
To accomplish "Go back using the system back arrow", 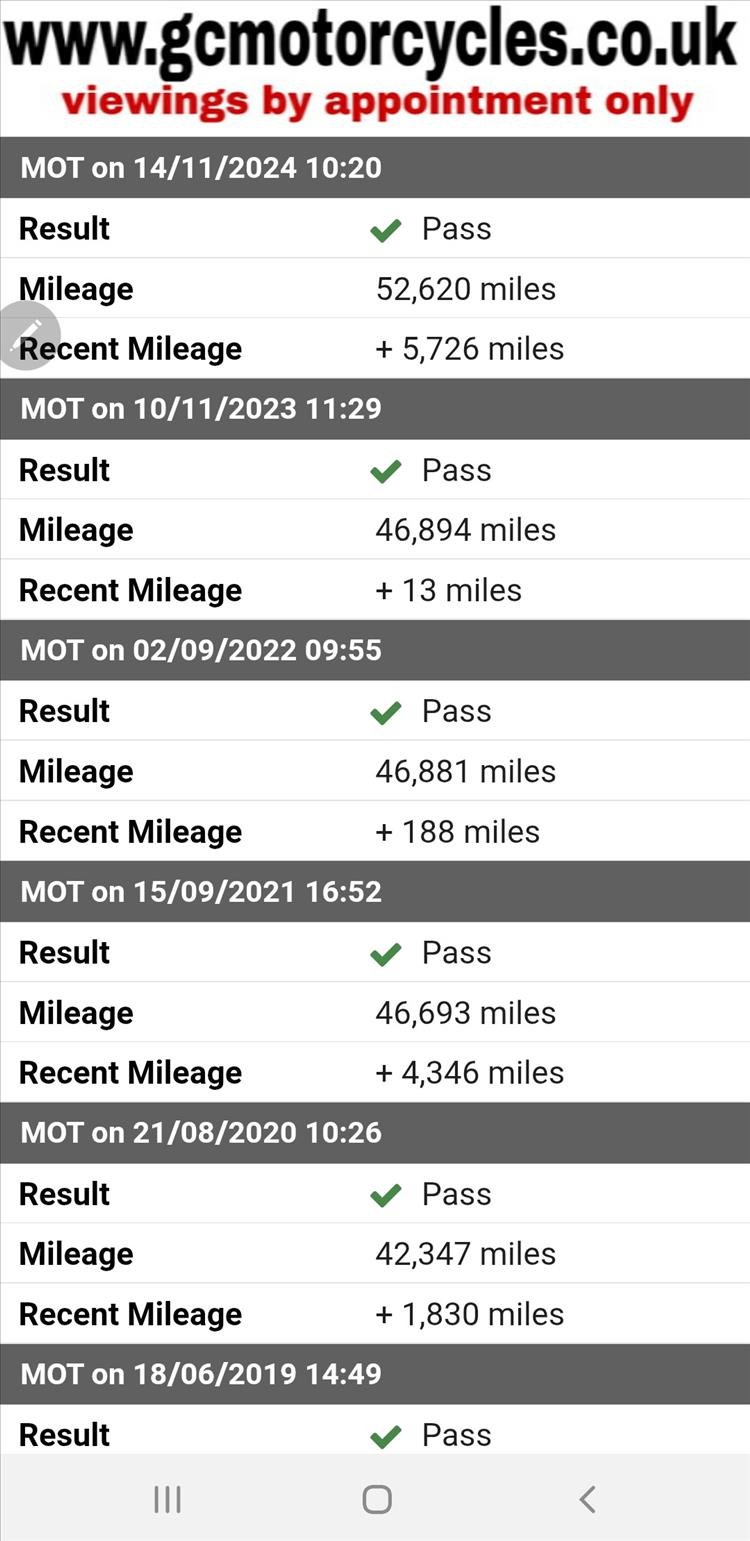I will (587, 1498).
